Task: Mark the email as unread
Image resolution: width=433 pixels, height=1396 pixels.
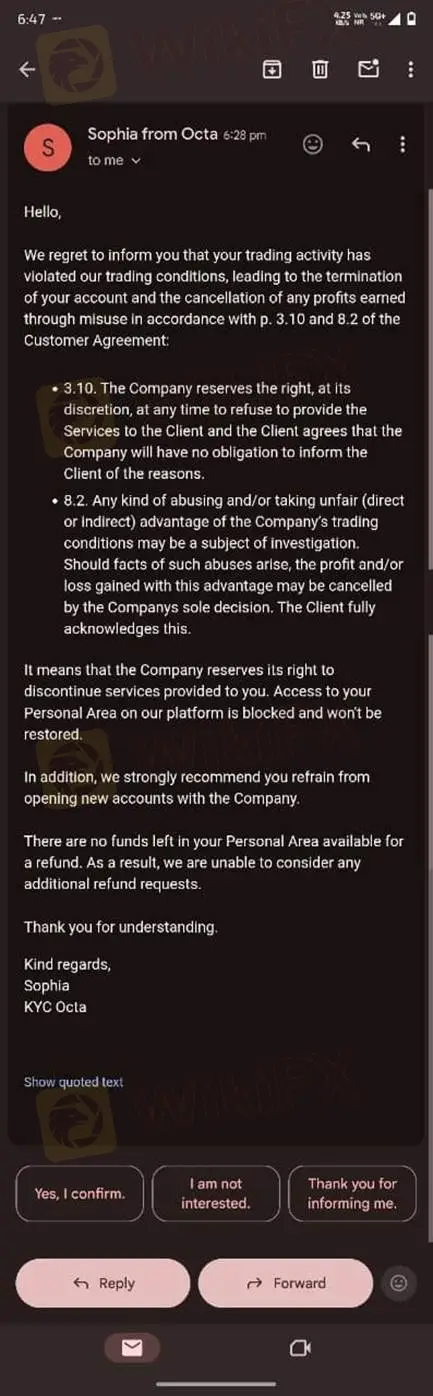Action: pos(369,69)
